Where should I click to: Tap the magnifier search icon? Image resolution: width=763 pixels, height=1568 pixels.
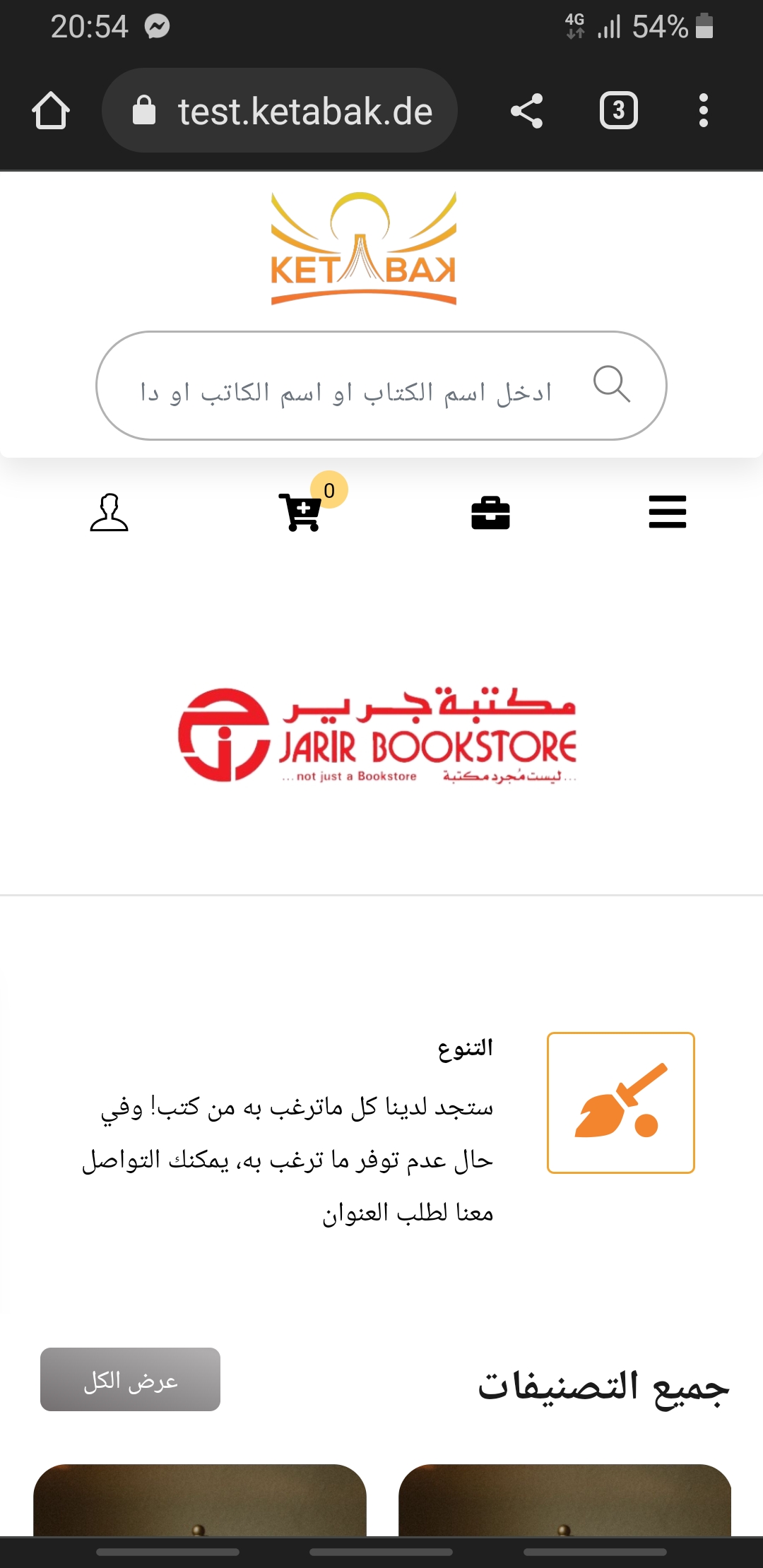611,384
